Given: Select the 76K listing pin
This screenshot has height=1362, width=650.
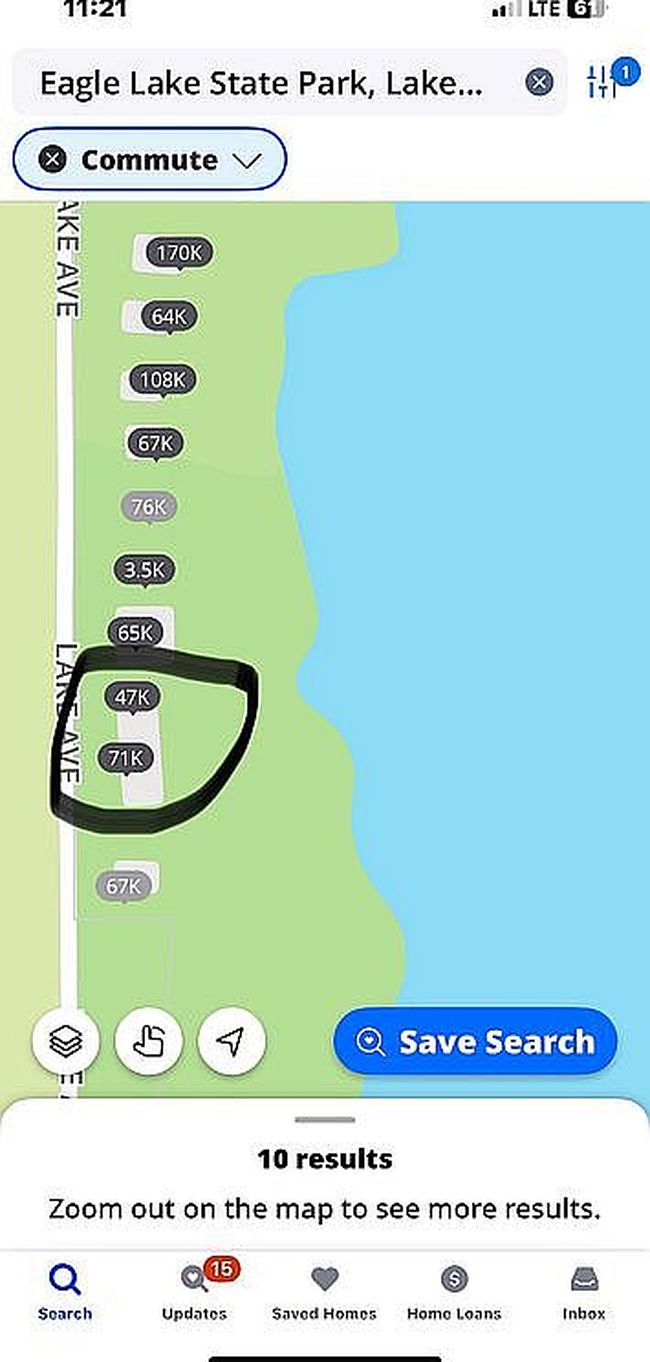Looking at the screenshot, I should 148,507.
